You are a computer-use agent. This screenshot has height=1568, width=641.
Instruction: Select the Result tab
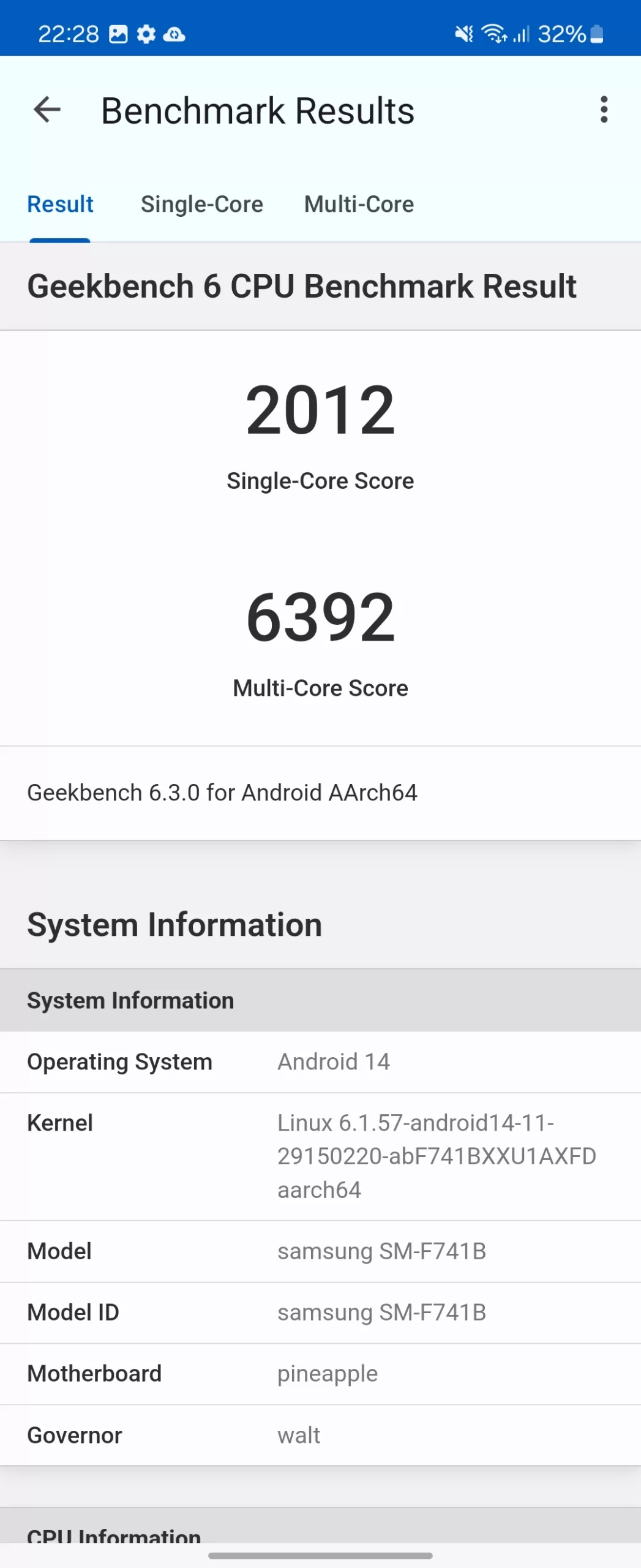60,205
